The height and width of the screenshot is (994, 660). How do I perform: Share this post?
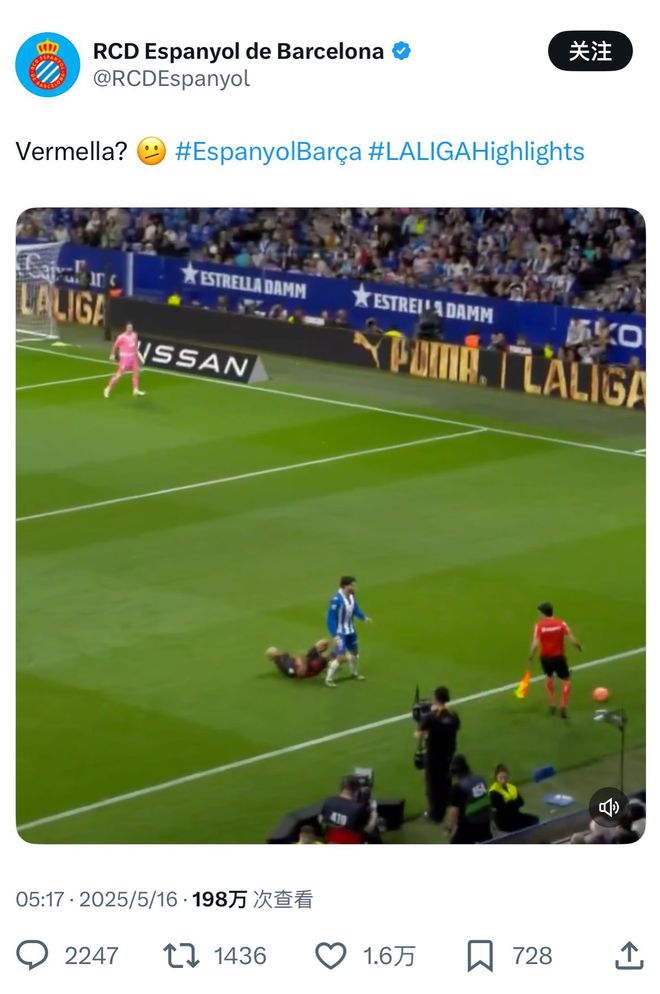628,956
